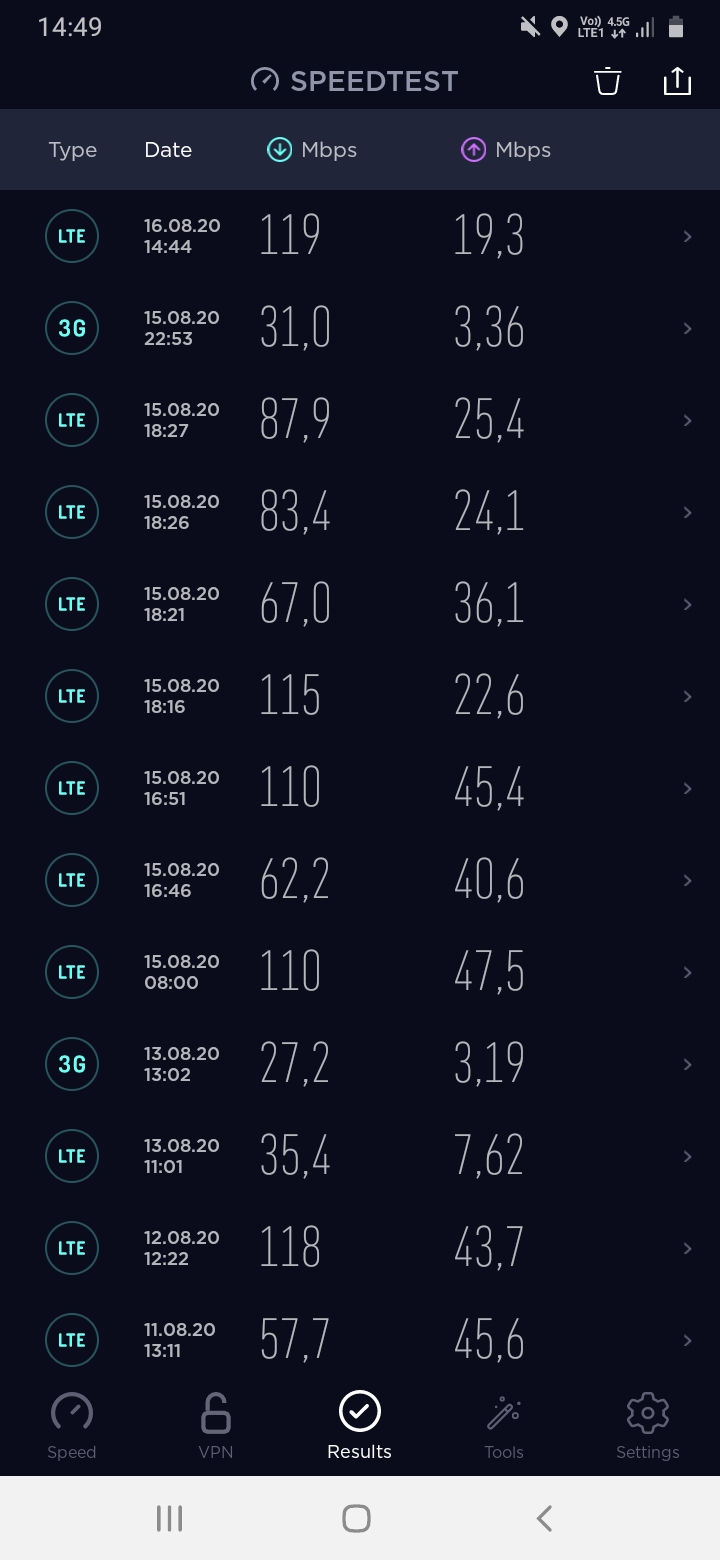Sort by download Mbps column
The image size is (720, 1560).
coord(311,150)
